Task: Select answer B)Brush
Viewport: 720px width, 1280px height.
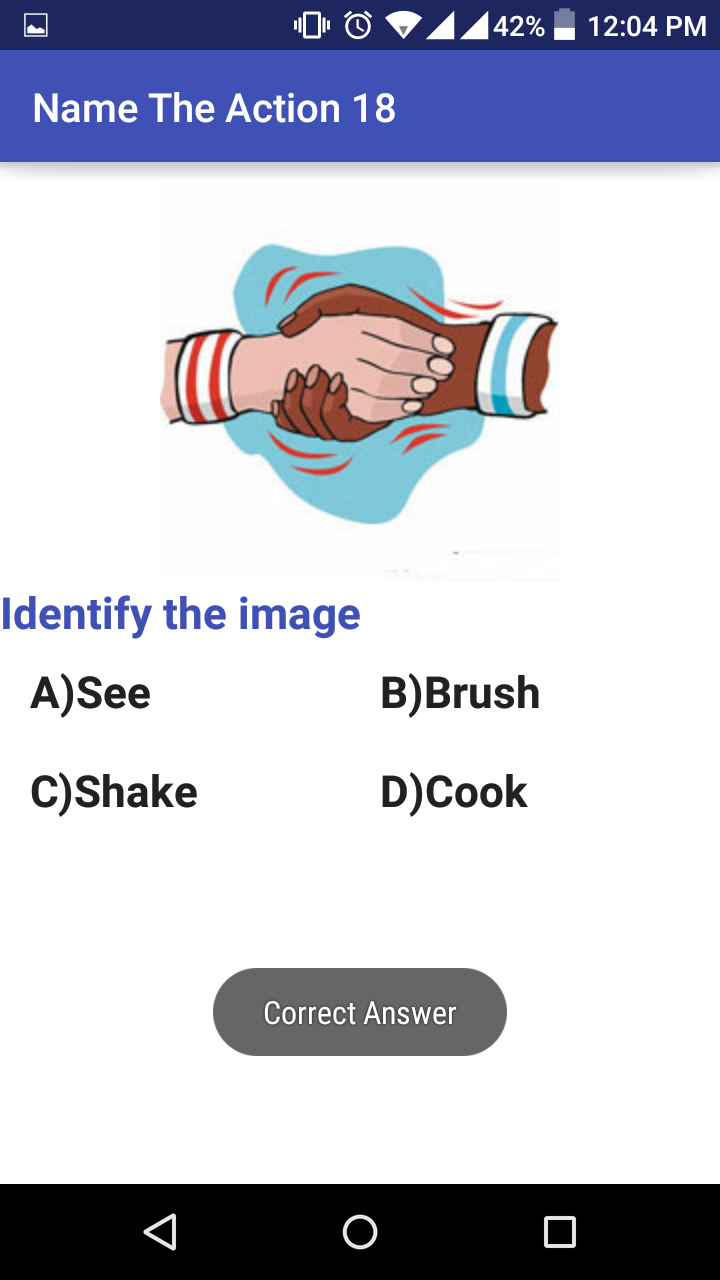Action: click(x=460, y=692)
